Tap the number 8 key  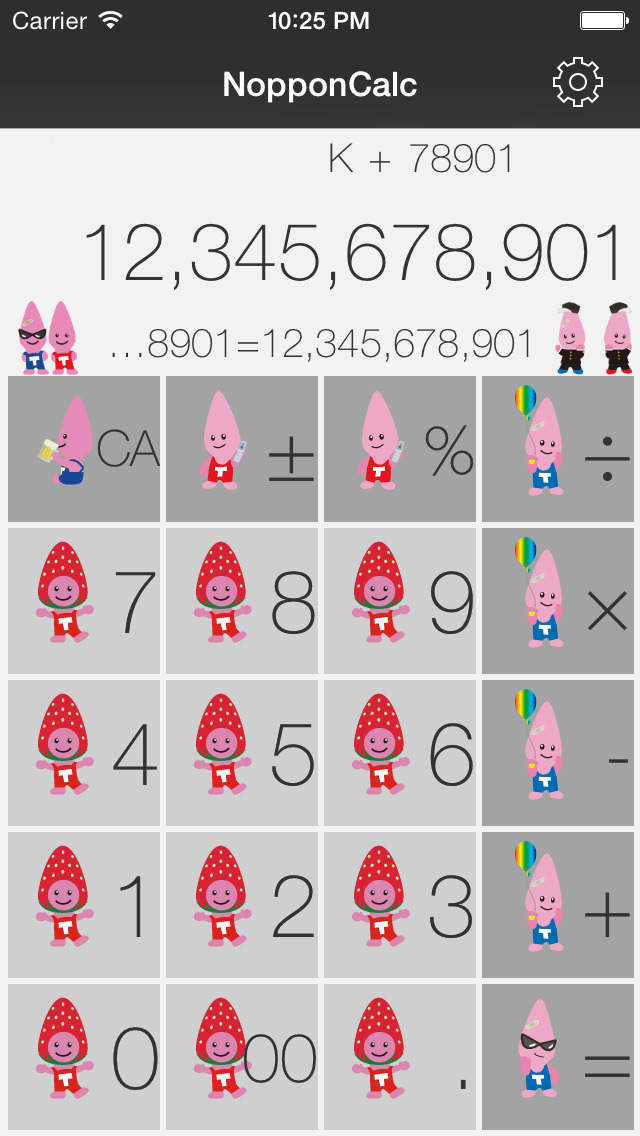pyautogui.click(x=242, y=601)
